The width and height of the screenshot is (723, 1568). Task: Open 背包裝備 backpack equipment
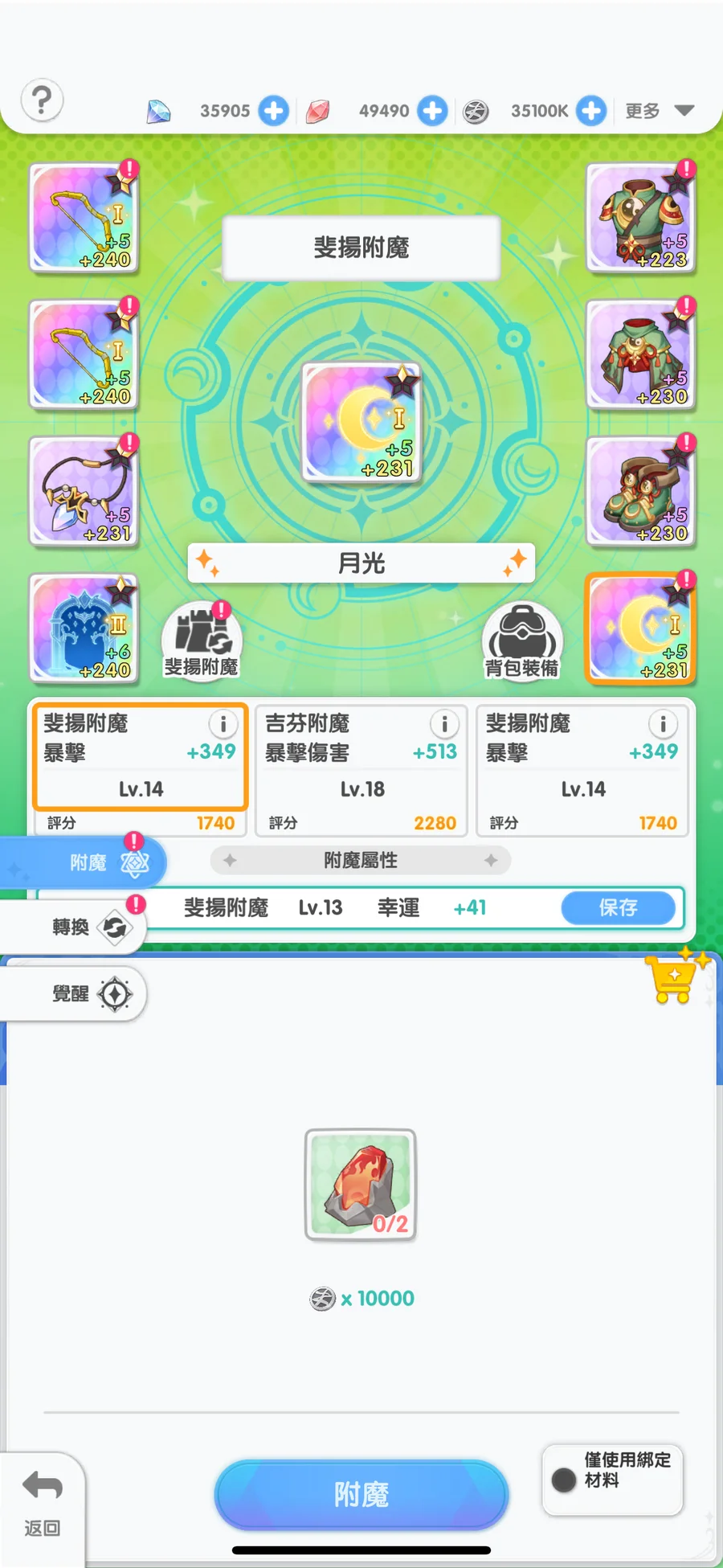coord(522,641)
